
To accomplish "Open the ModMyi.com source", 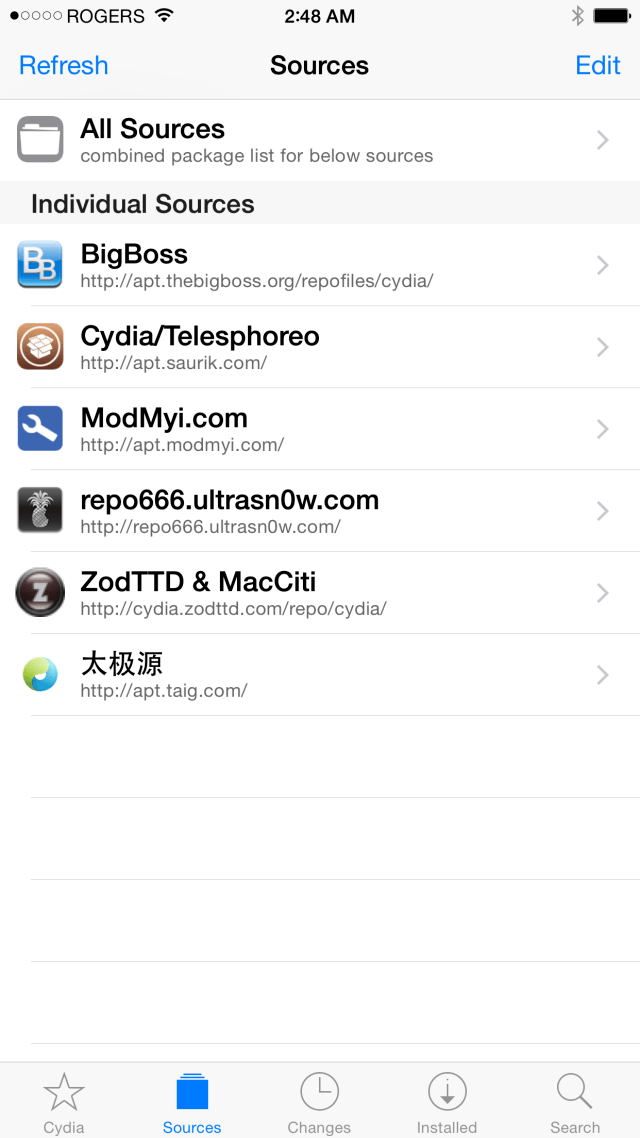I will 320,429.
